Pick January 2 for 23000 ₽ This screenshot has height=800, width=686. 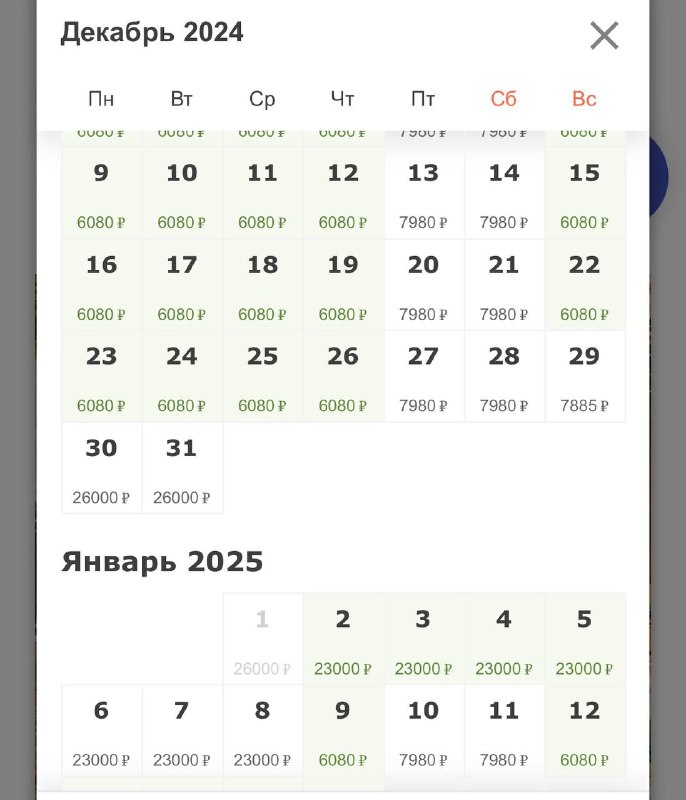pos(343,640)
